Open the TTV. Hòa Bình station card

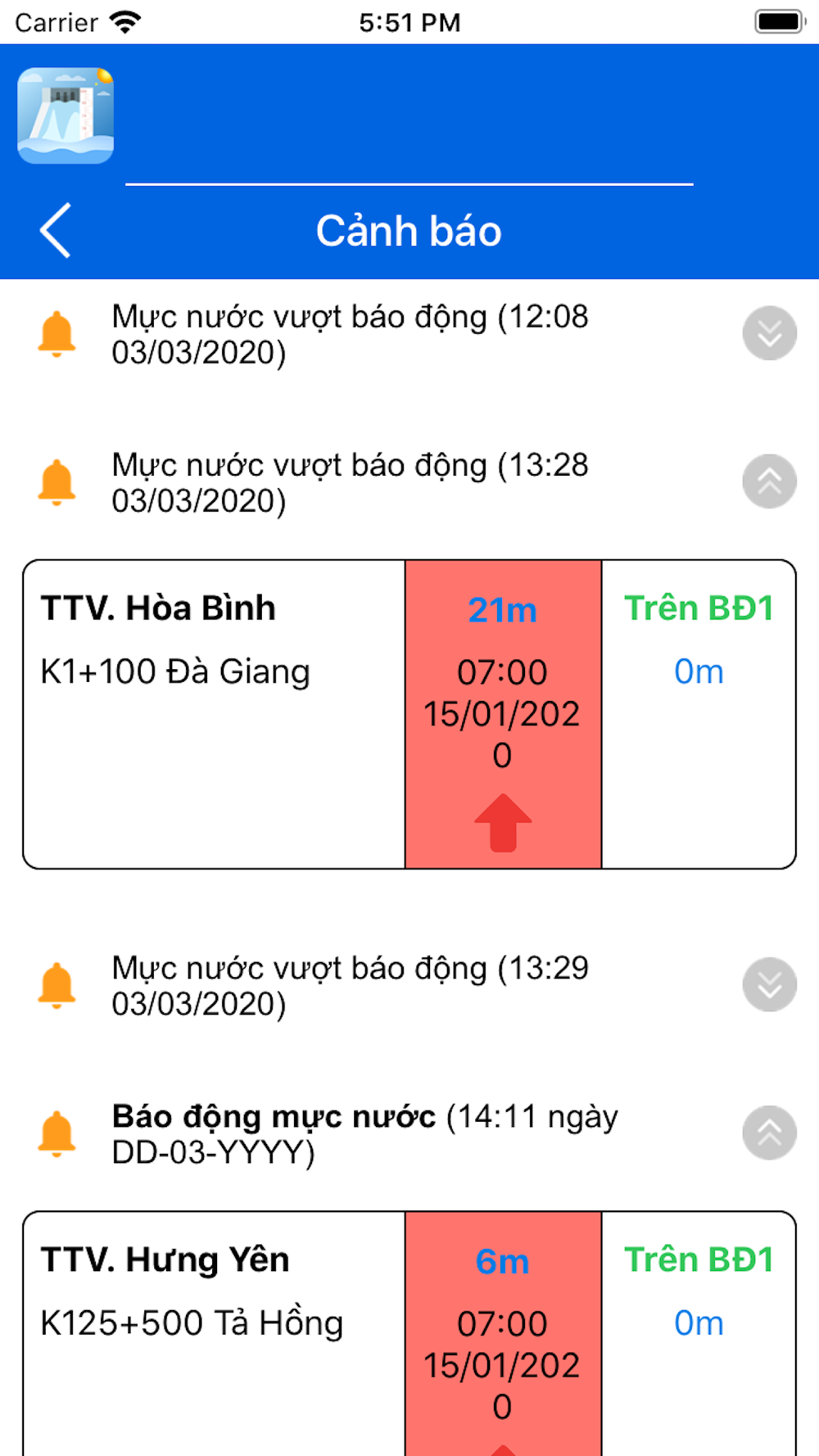point(409,714)
